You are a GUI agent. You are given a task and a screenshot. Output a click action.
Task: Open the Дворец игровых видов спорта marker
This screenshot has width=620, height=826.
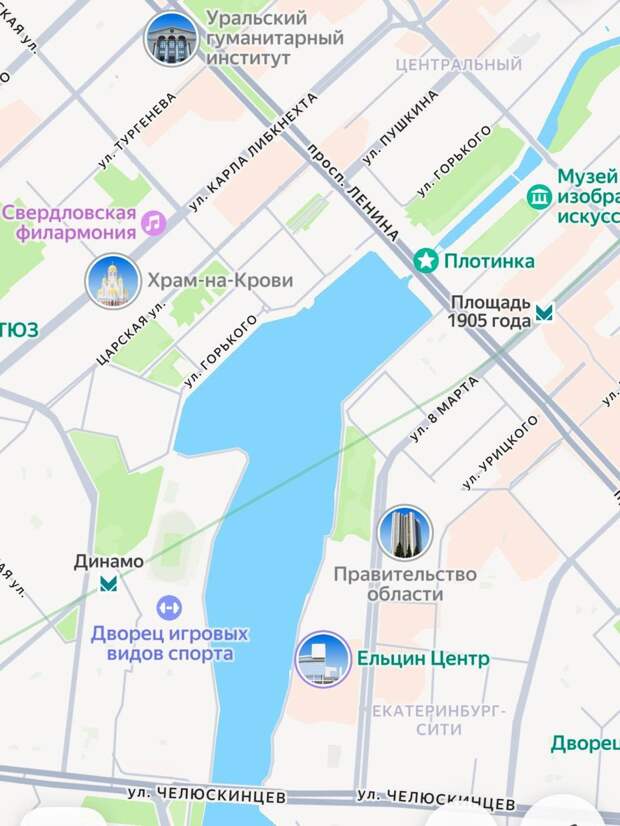(x=168, y=607)
